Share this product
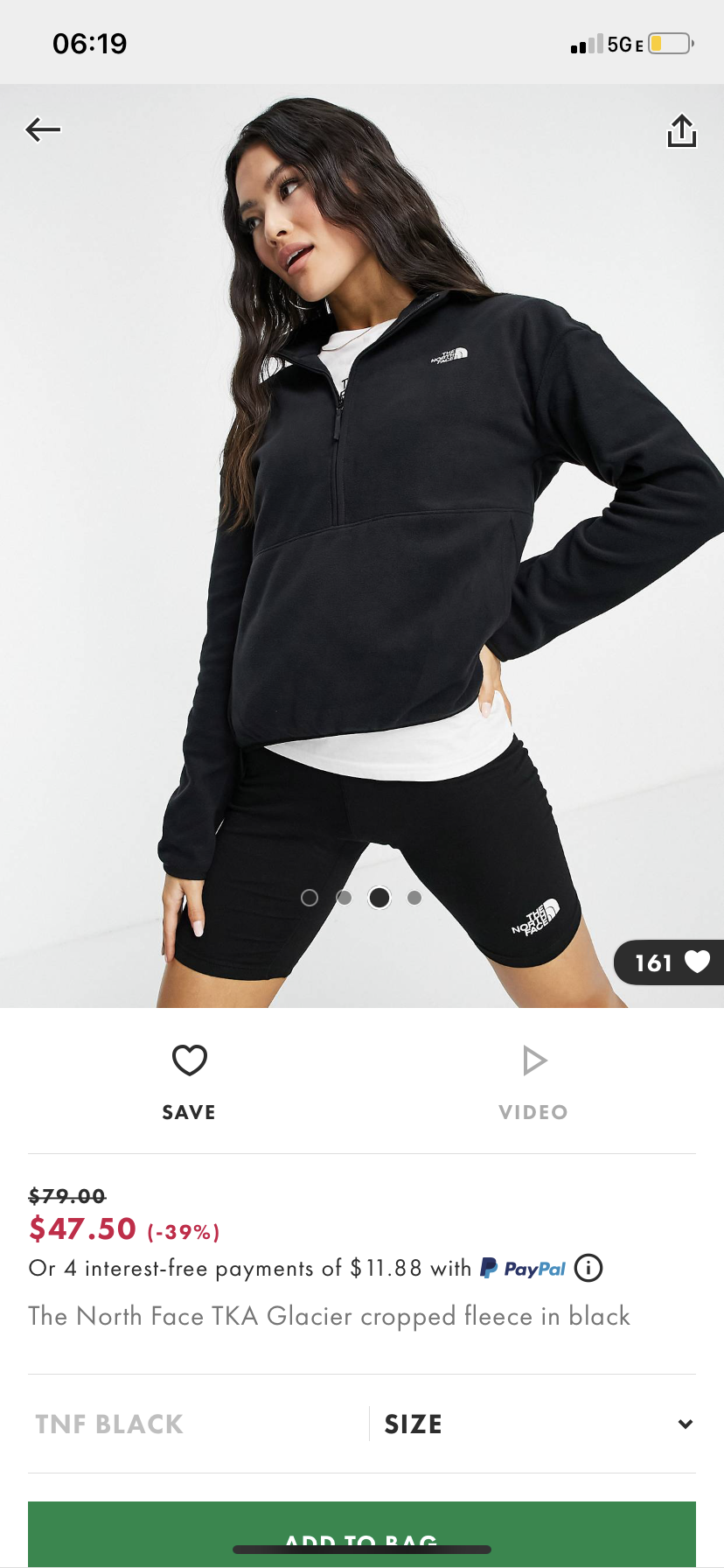Viewport: 724px width, 1568px height. 682,131
